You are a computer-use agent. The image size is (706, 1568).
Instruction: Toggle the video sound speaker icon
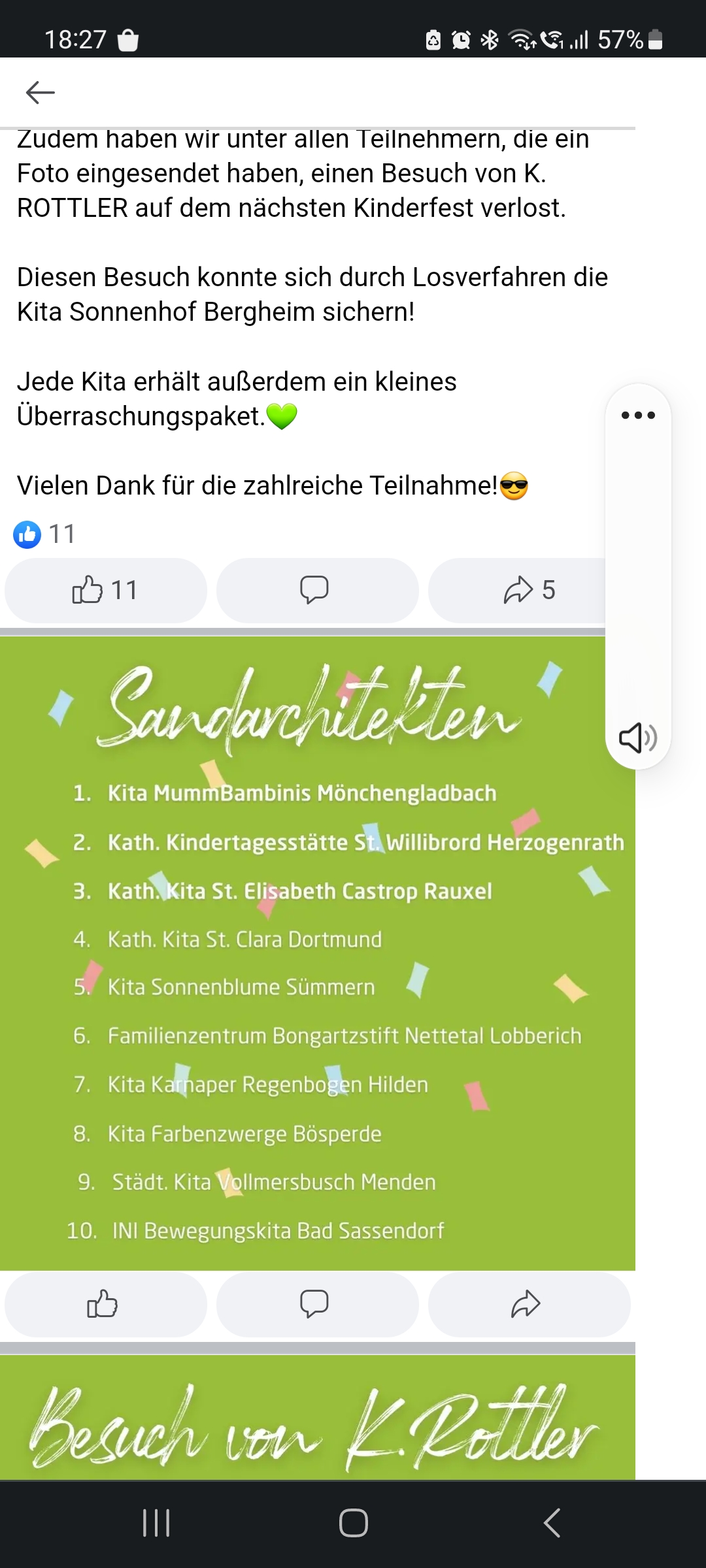638,738
